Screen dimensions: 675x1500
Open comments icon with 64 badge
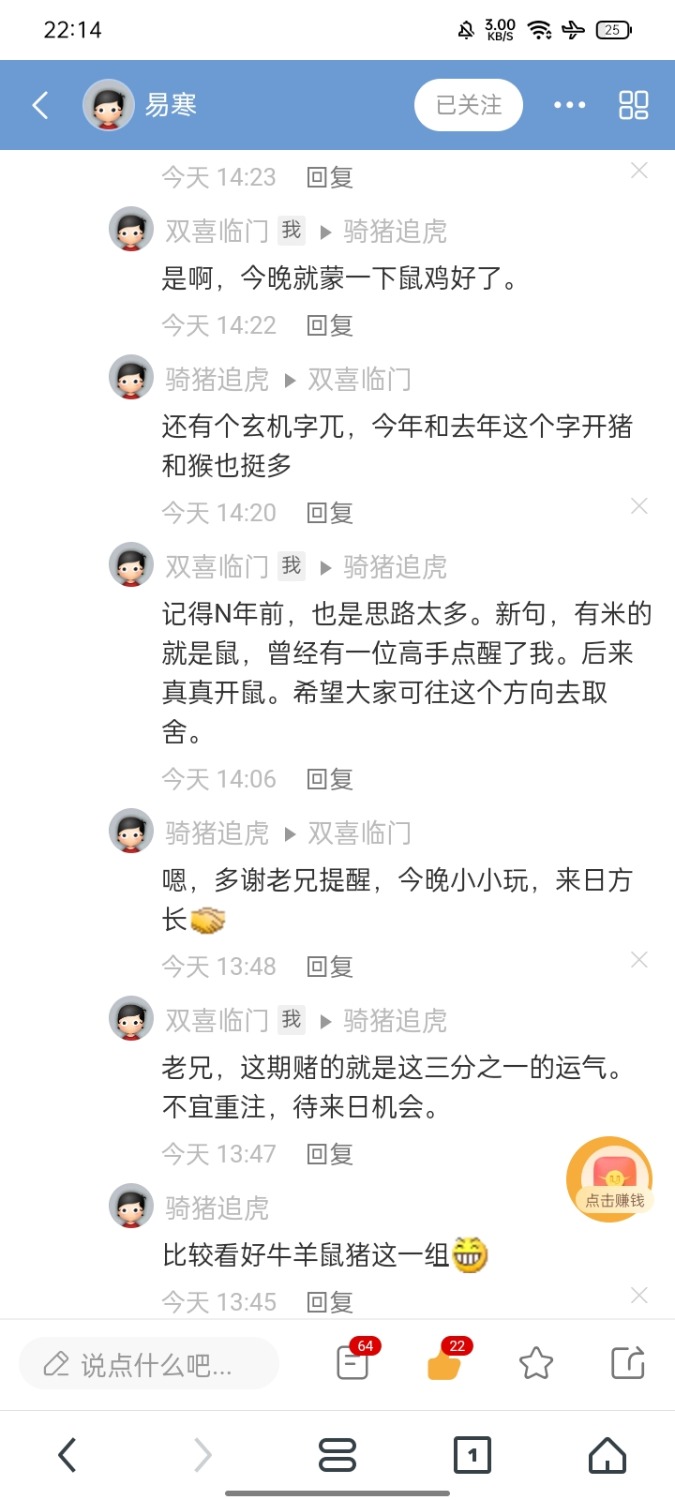pos(353,1363)
